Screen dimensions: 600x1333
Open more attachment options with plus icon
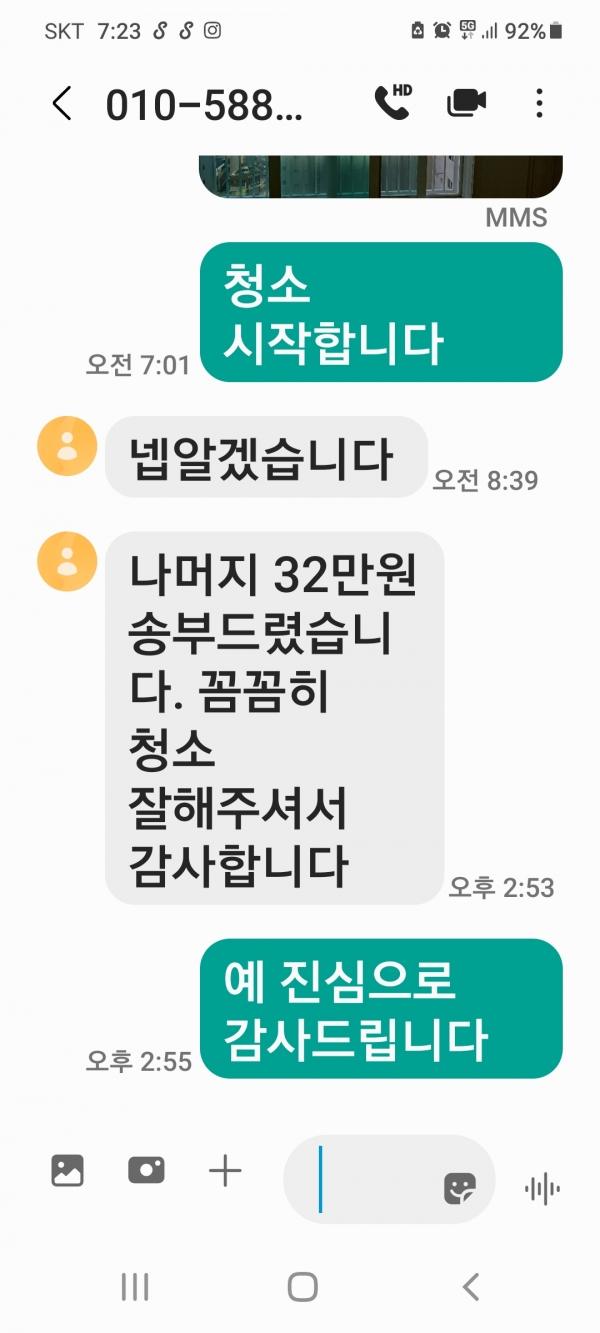tap(225, 1170)
